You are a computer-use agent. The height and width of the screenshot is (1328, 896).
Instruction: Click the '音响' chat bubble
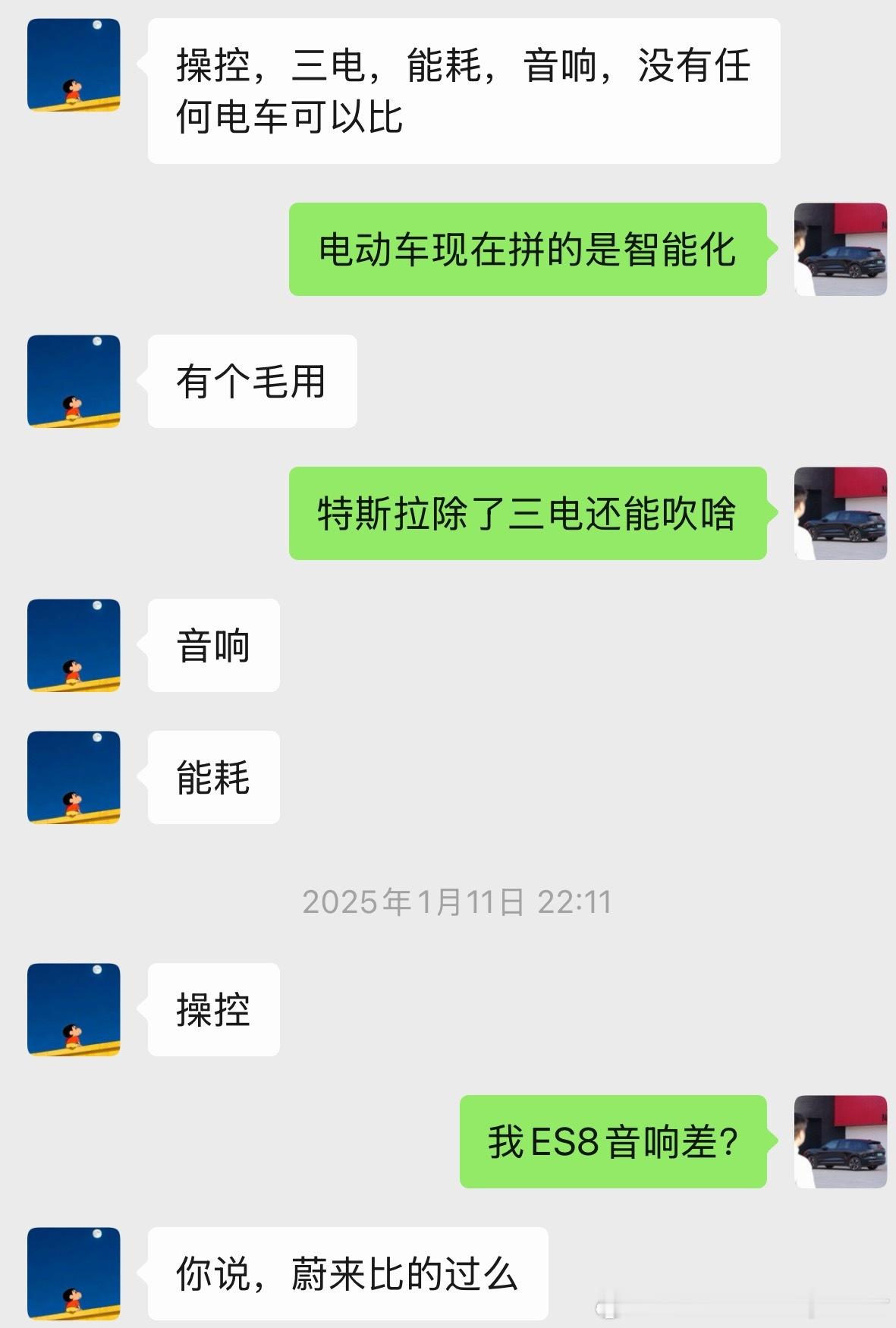click(x=213, y=645)
